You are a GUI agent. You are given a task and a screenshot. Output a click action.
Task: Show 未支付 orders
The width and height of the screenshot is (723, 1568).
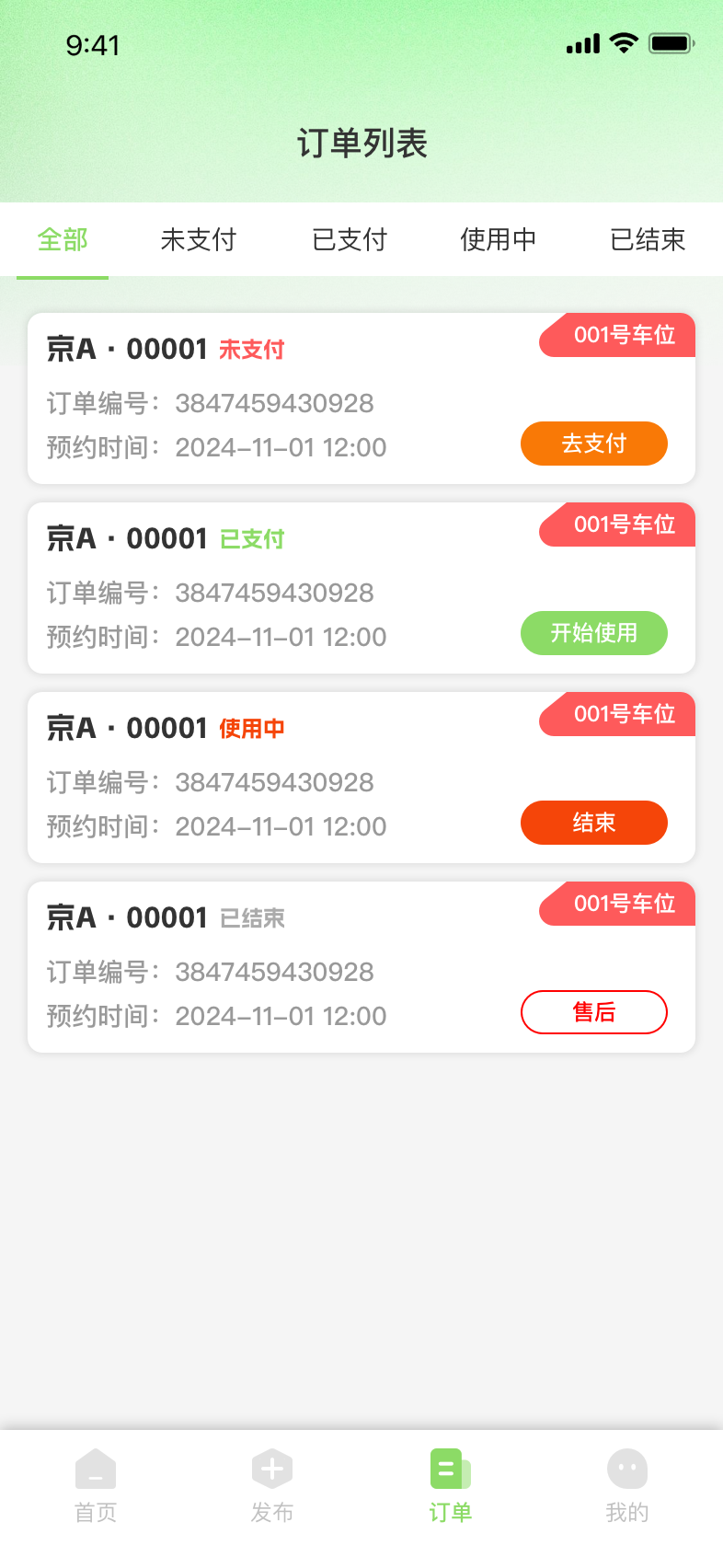coord(199,240)
